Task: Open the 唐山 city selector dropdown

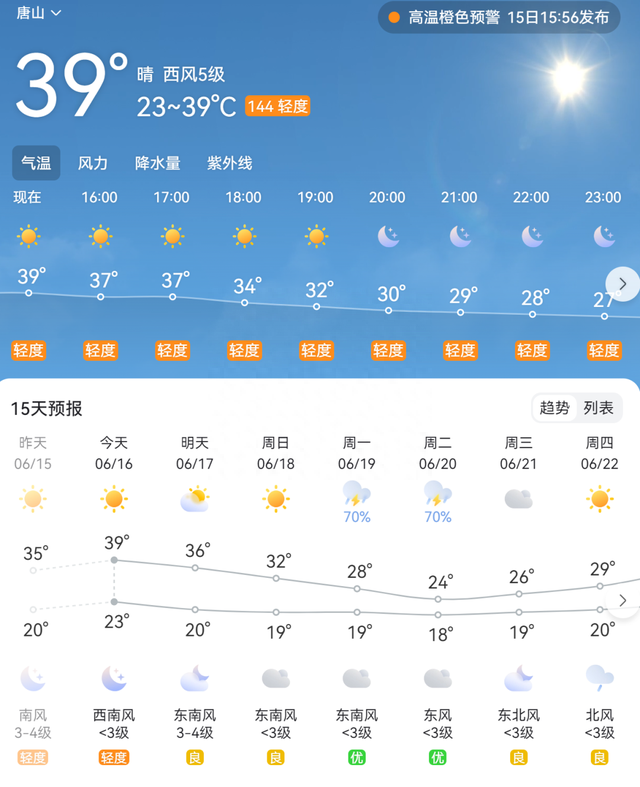Action: [40, 13]
